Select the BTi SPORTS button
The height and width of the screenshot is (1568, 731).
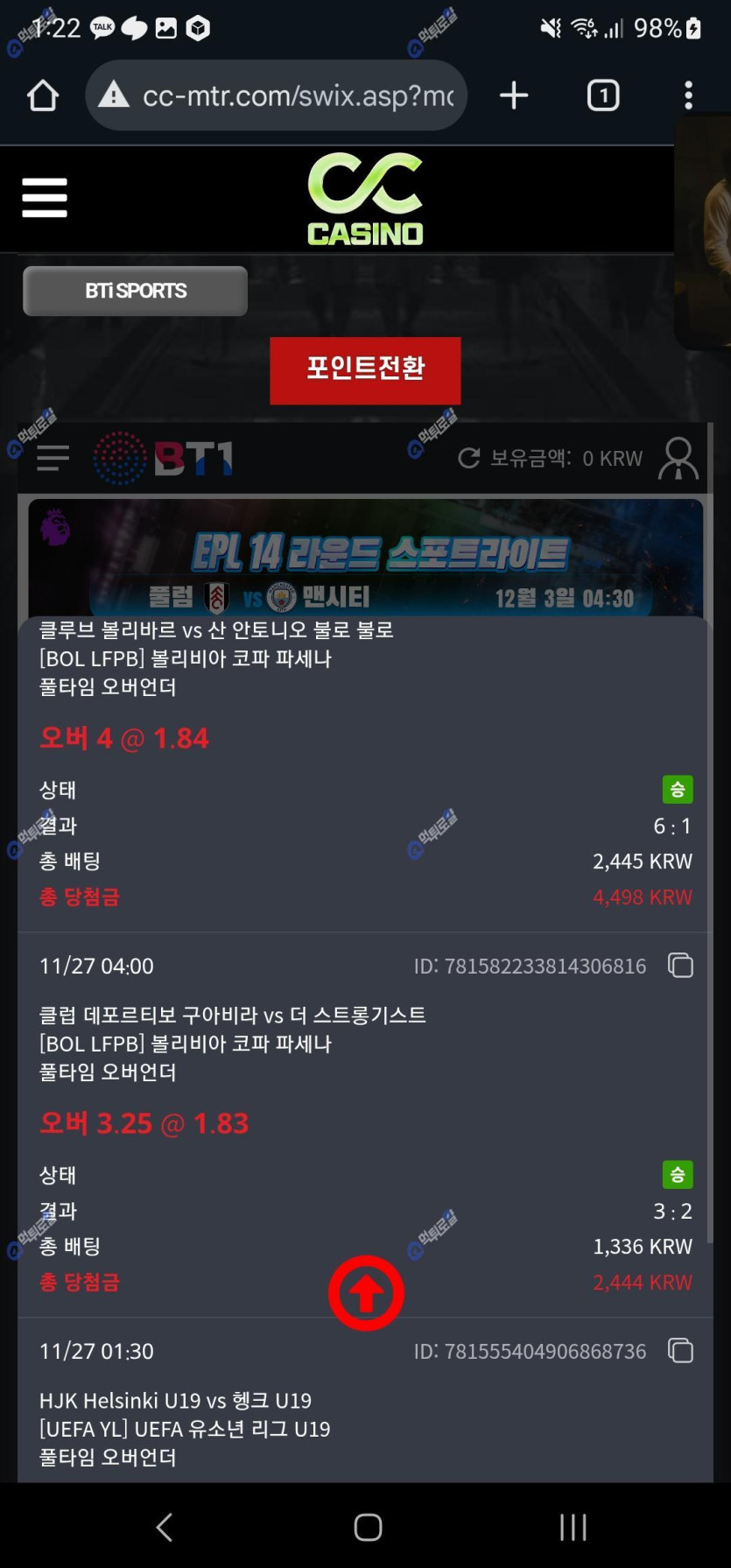[x=136, y=291]
